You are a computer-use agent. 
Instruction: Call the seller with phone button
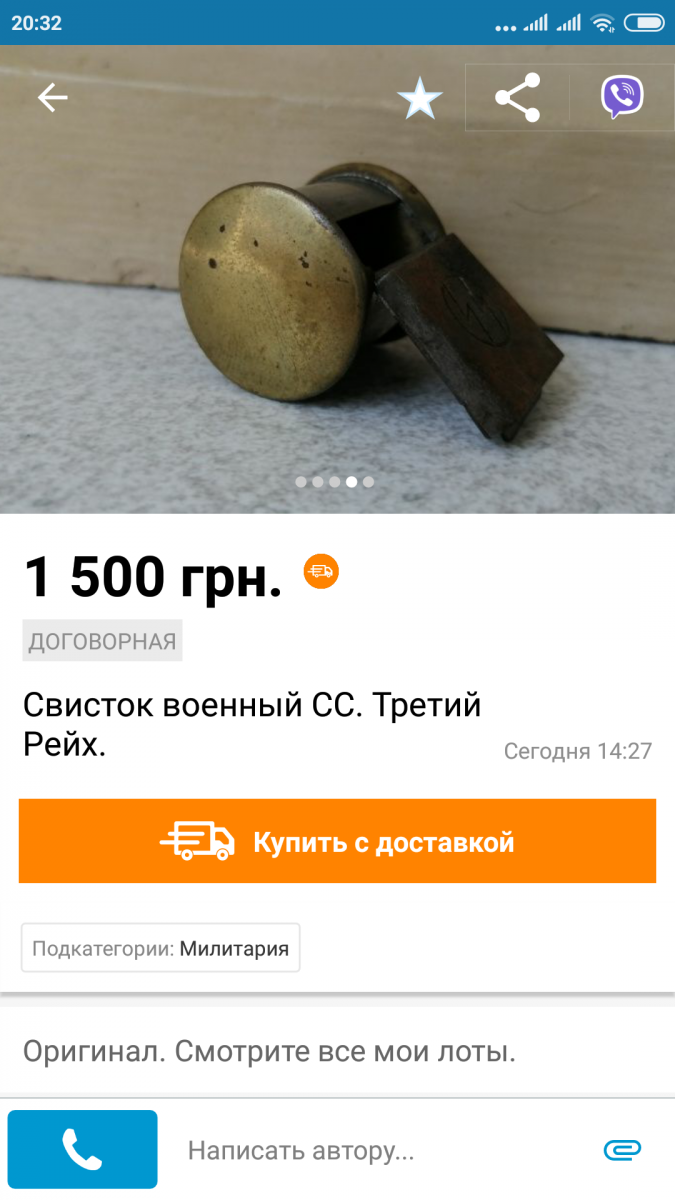pyautogui.click(x=82, y=1149)
